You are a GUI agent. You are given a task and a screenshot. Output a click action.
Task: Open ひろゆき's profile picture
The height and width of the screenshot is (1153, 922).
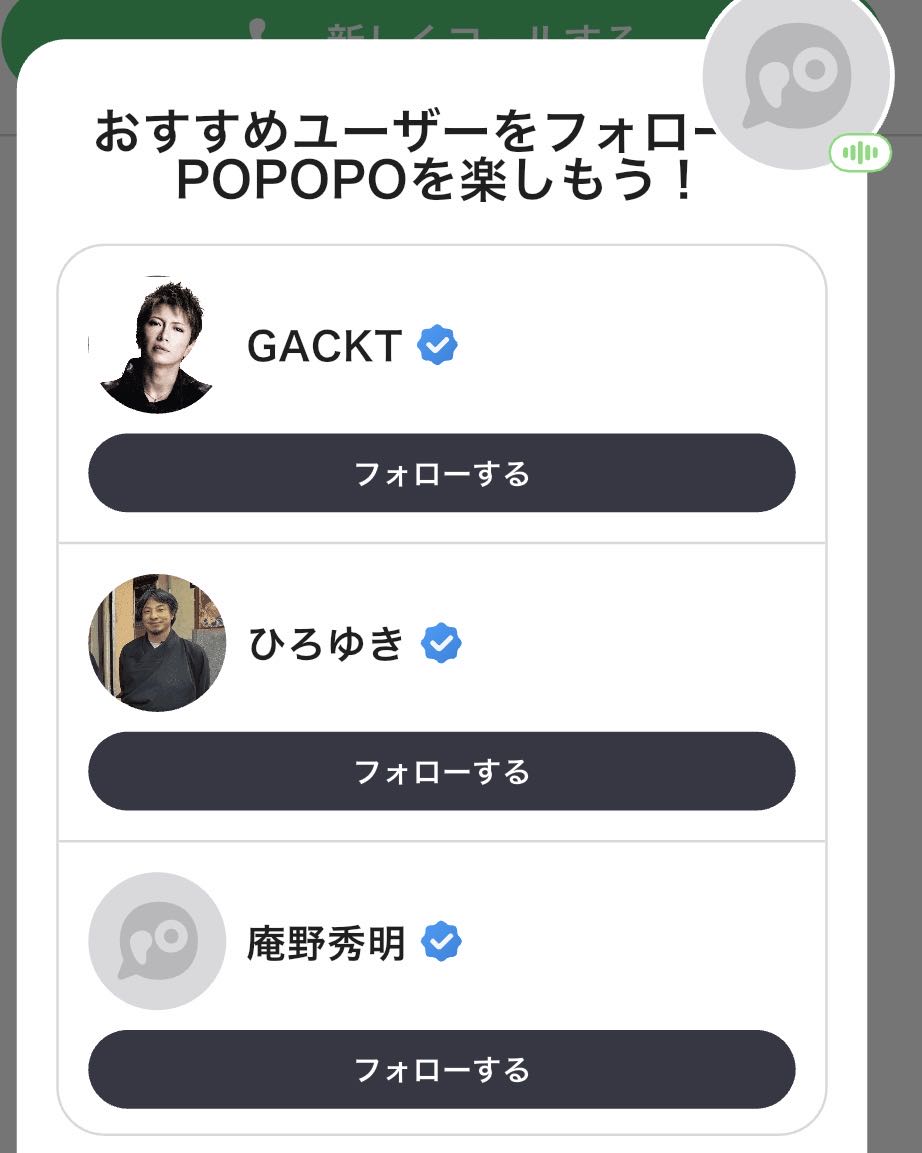157,643
